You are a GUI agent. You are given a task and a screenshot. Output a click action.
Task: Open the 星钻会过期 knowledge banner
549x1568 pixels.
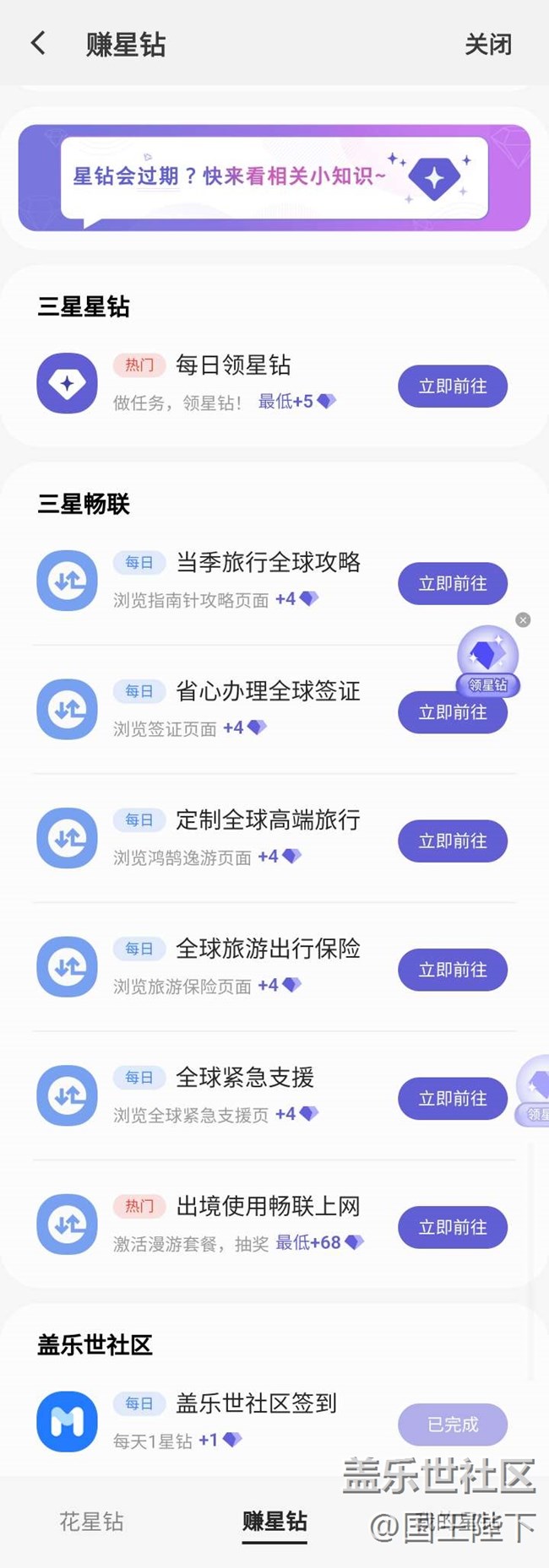[x=274, y=177]
